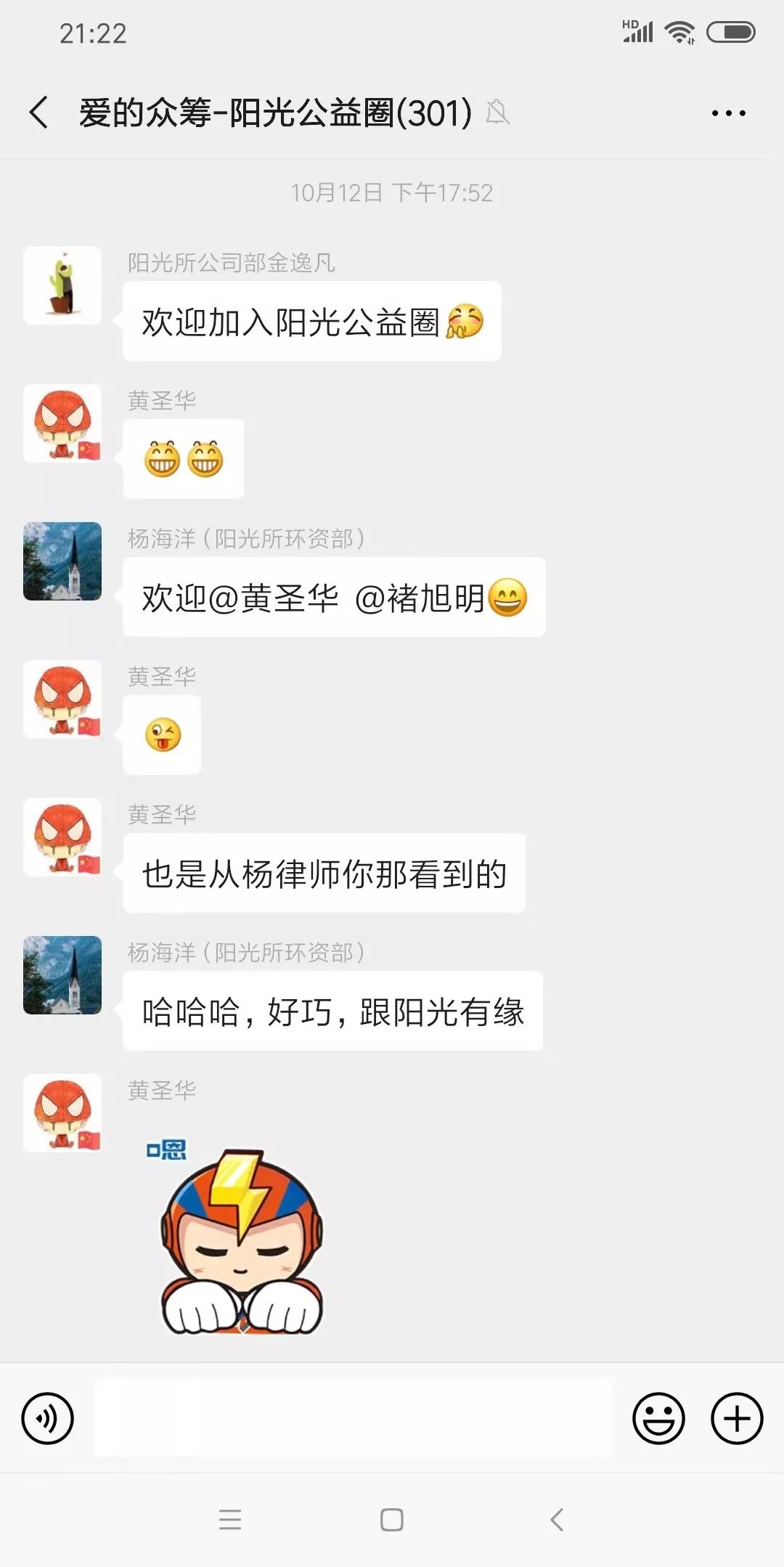Open 杨海洋's avatar beside the 欢迎@黄圣华 message
784x1567 pixels.
click(x=62, y=561)
